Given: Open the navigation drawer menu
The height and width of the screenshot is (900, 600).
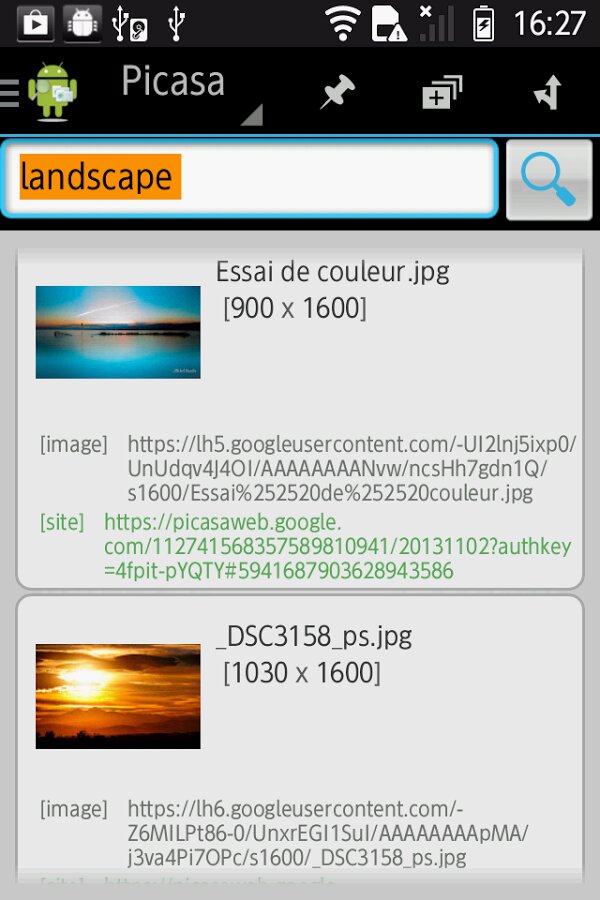Looking at the screenshot, I should point(12,92).
